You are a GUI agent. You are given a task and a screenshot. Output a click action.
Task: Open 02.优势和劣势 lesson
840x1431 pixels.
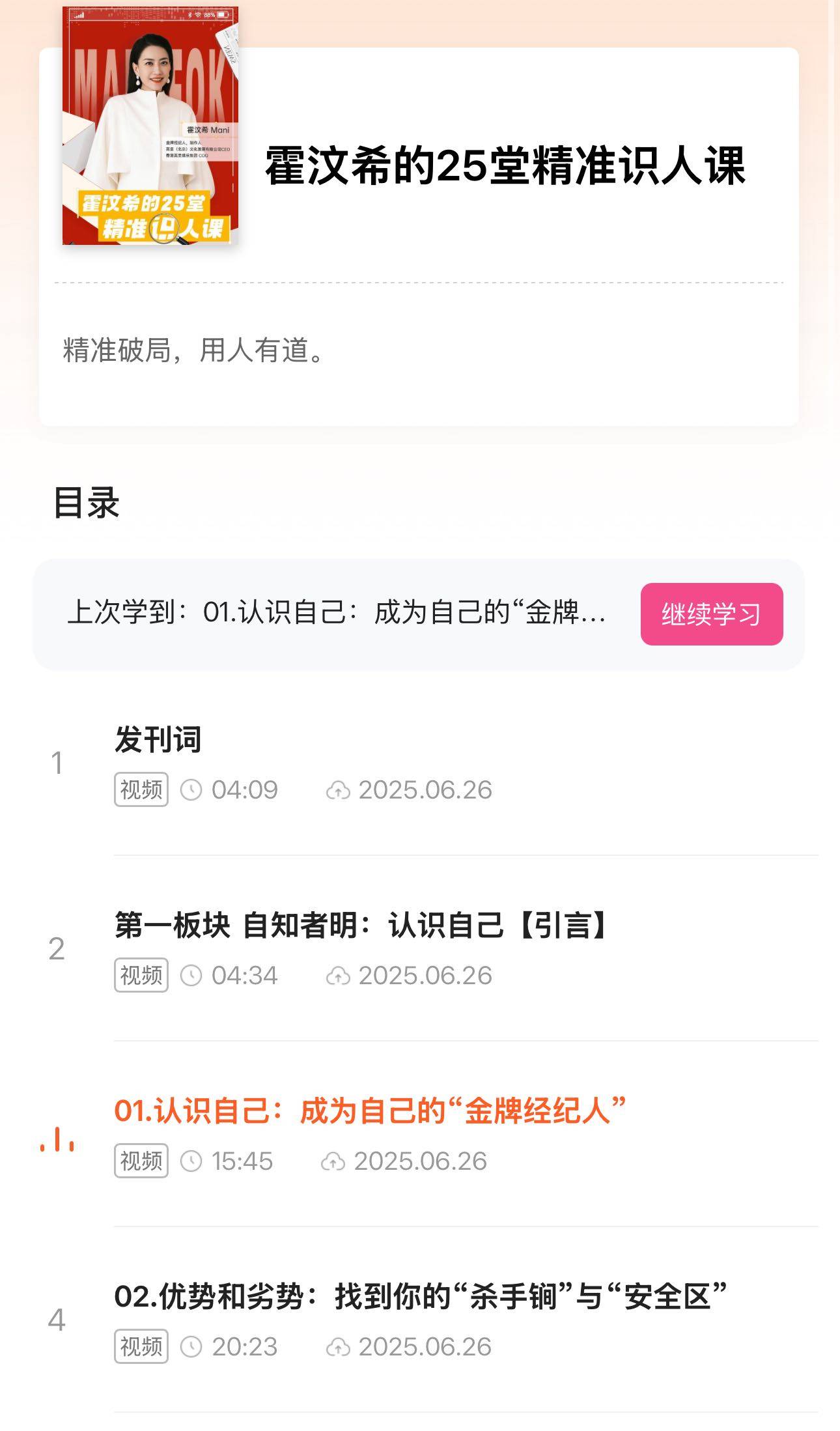click(x=420, y=1297)
